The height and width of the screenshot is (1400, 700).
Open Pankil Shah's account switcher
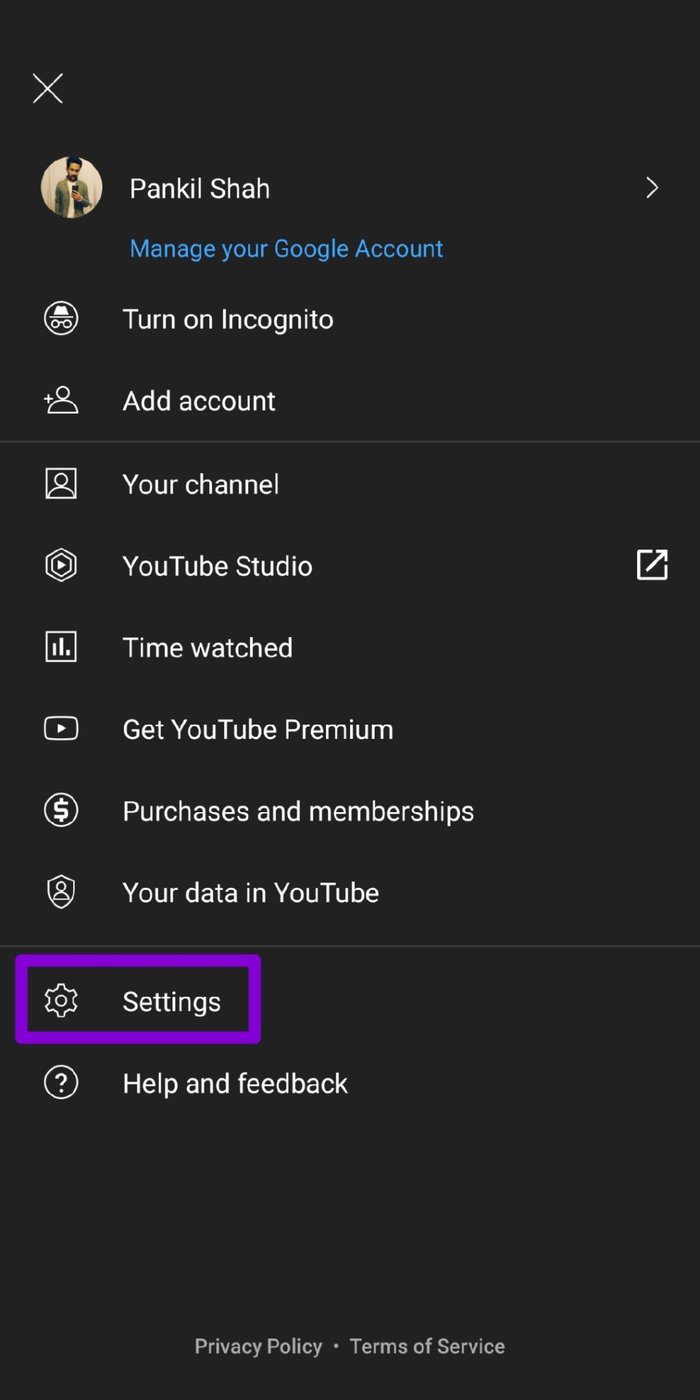[350, 188]
